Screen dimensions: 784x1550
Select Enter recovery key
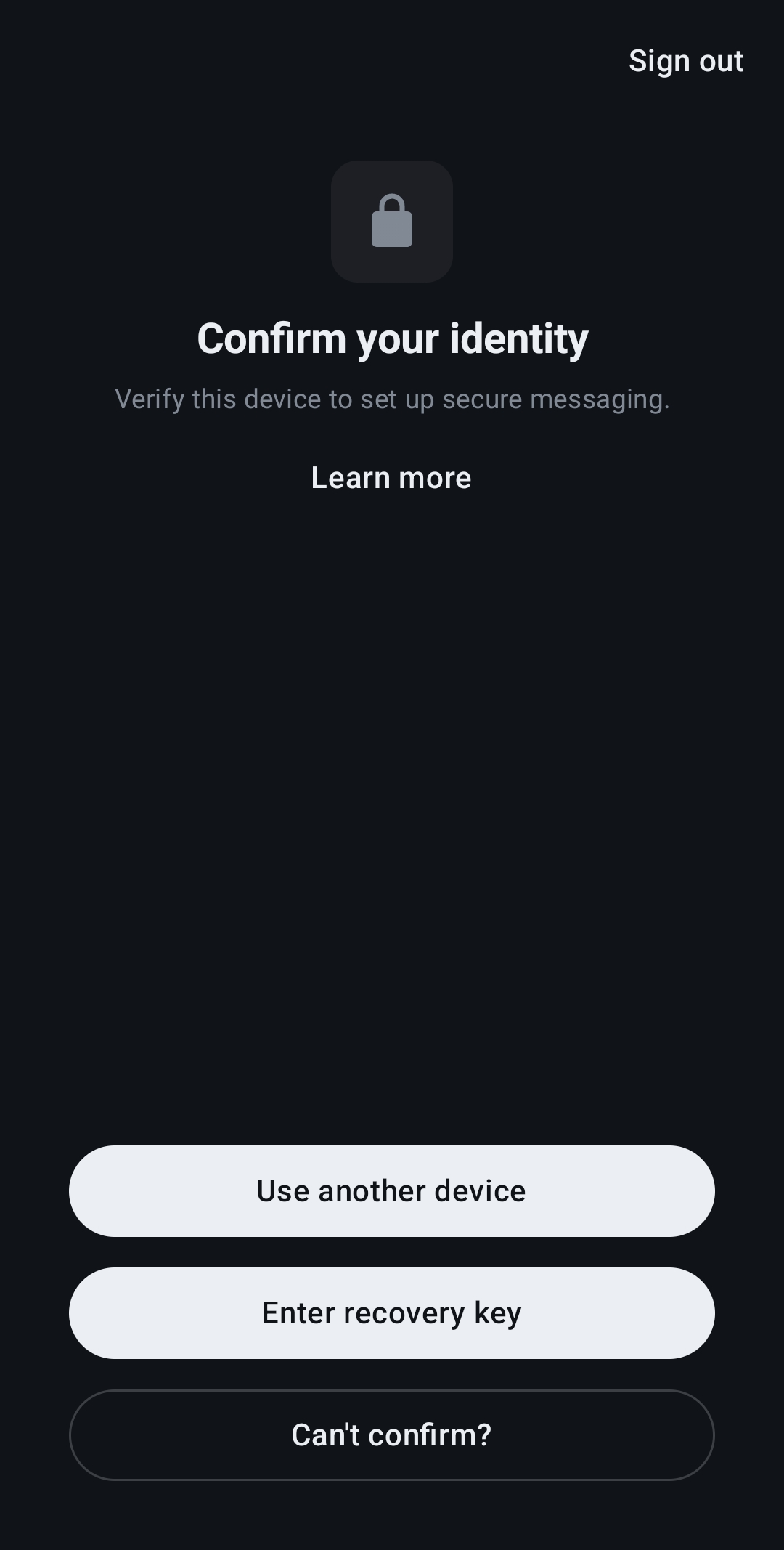pyautogui.click(x=392, y=1313)
